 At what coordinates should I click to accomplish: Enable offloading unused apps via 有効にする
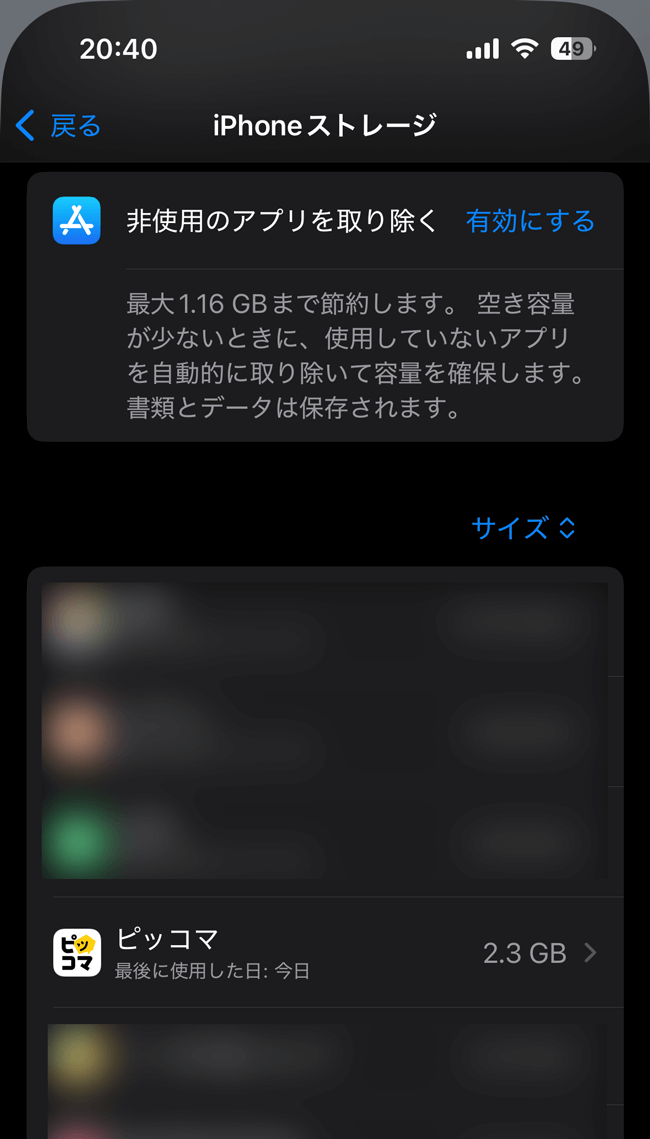(530, 221)
